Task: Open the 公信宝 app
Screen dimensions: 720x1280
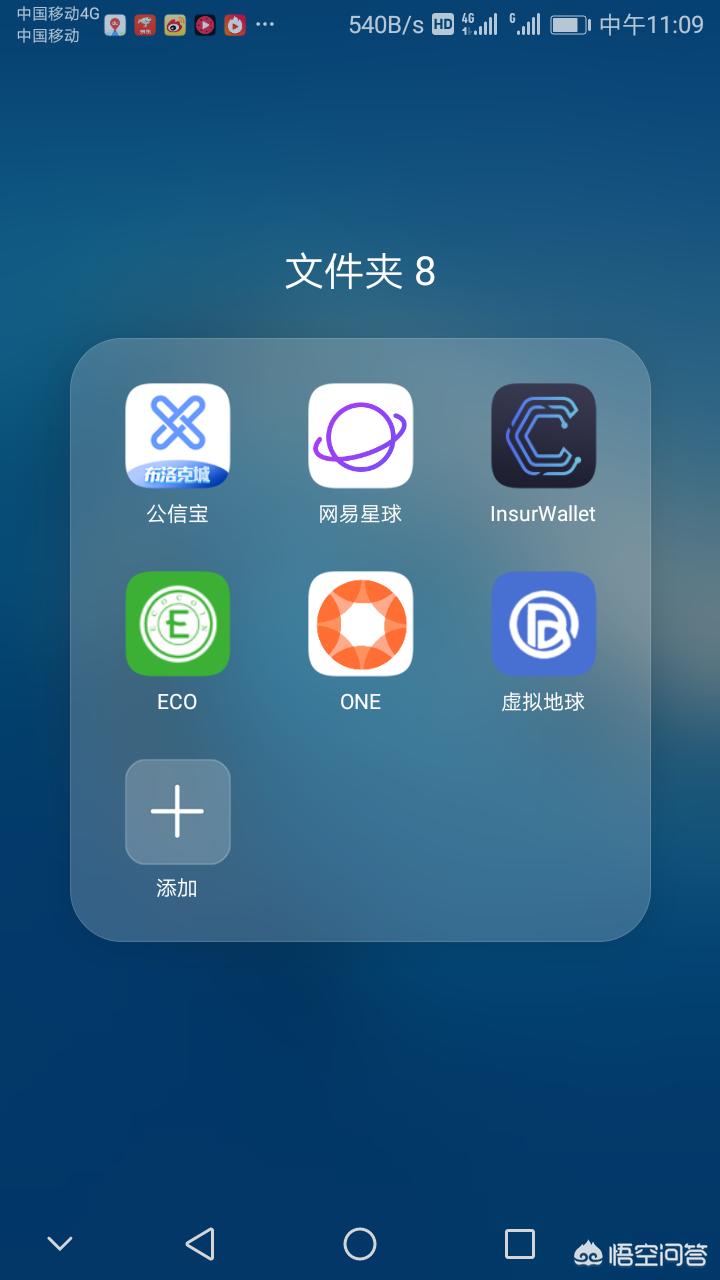Action: coord(177,436)
